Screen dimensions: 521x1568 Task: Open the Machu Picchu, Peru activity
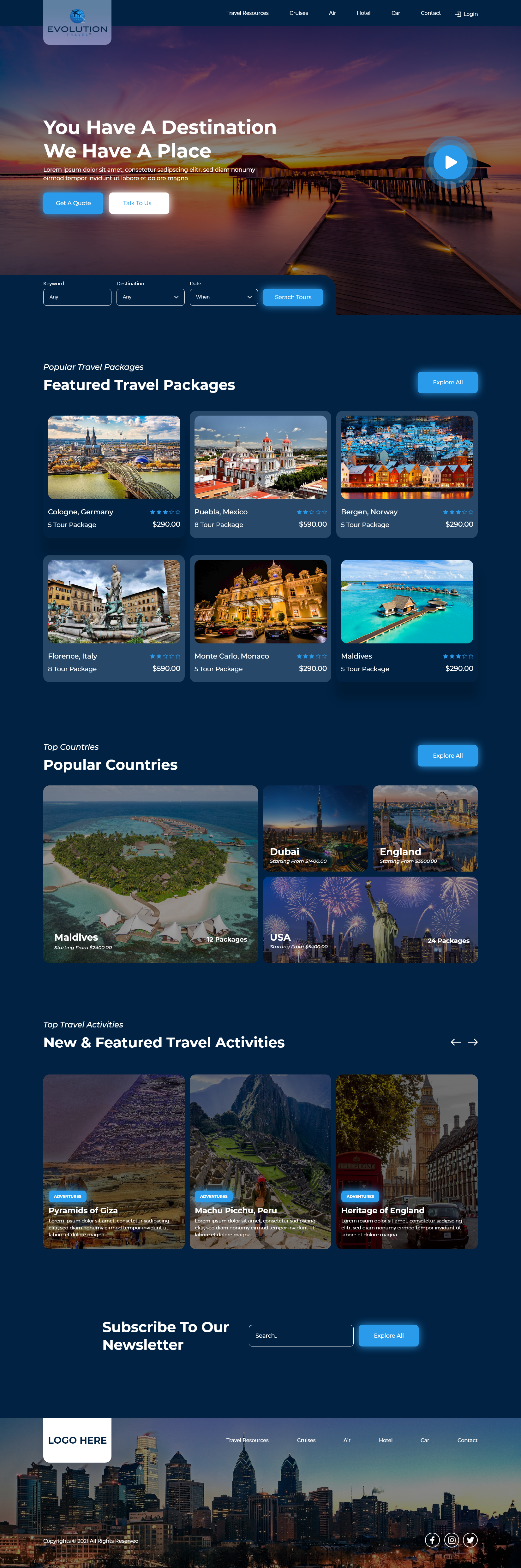coord(260,1161)
